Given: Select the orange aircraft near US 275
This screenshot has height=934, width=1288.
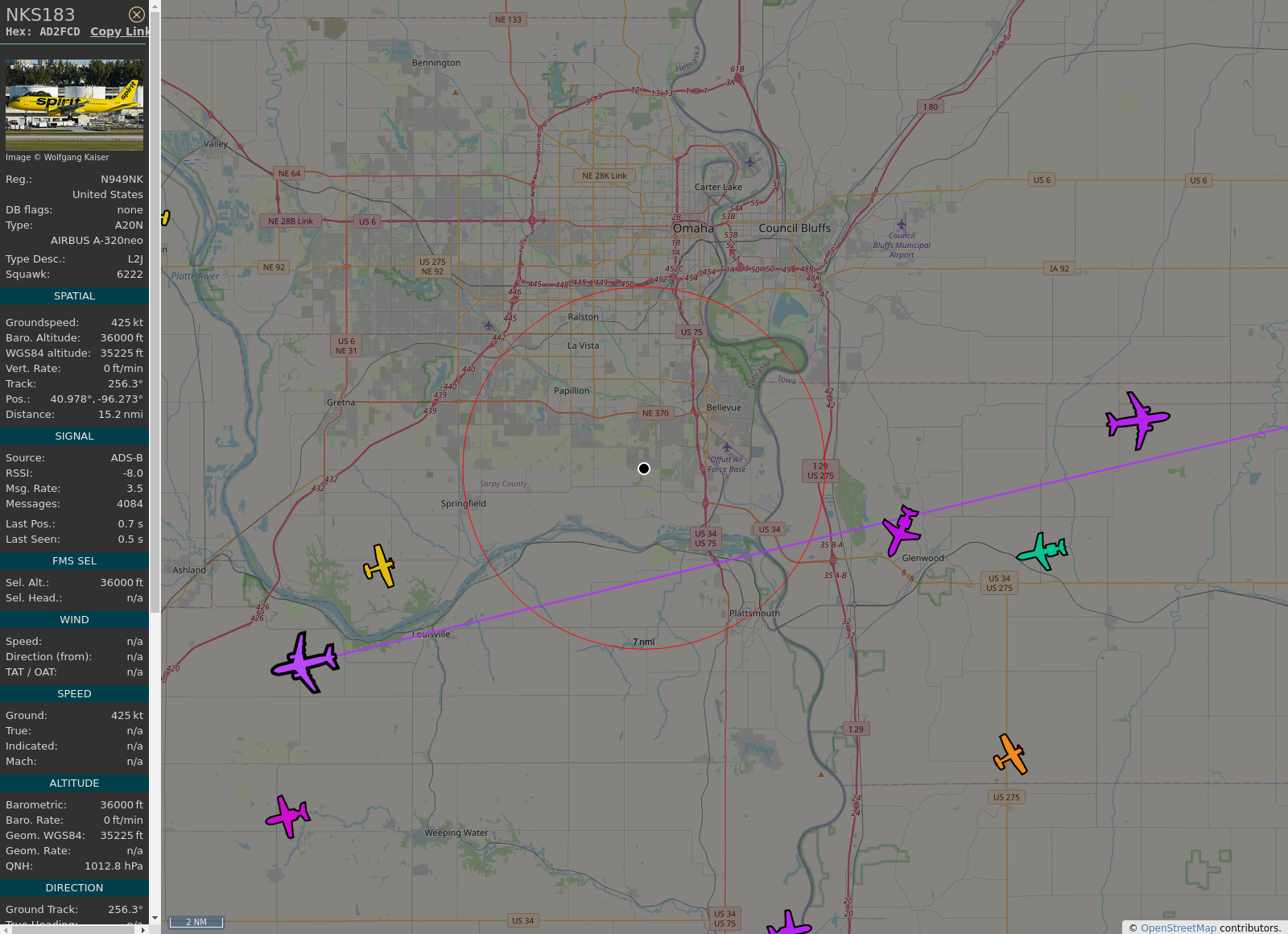Looking at the screenshot, I should 1010,754.
